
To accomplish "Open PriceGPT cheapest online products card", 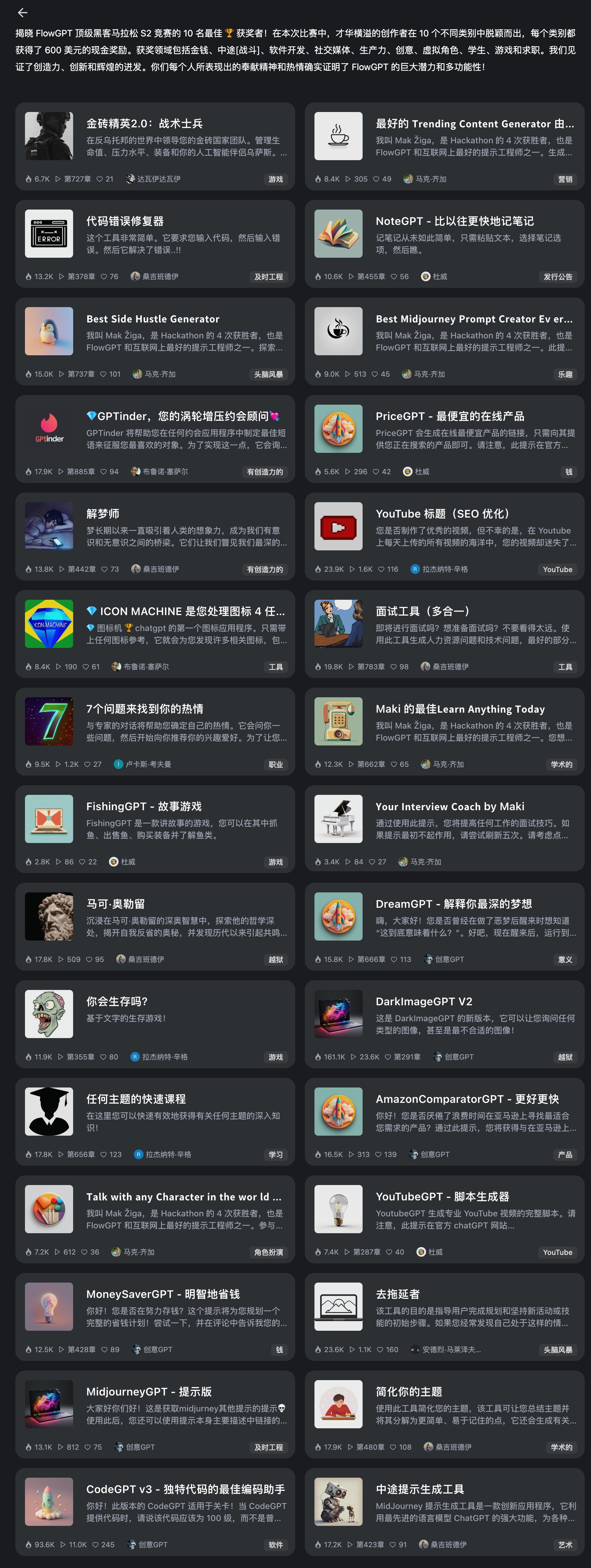I will click(x=444, y=438).
